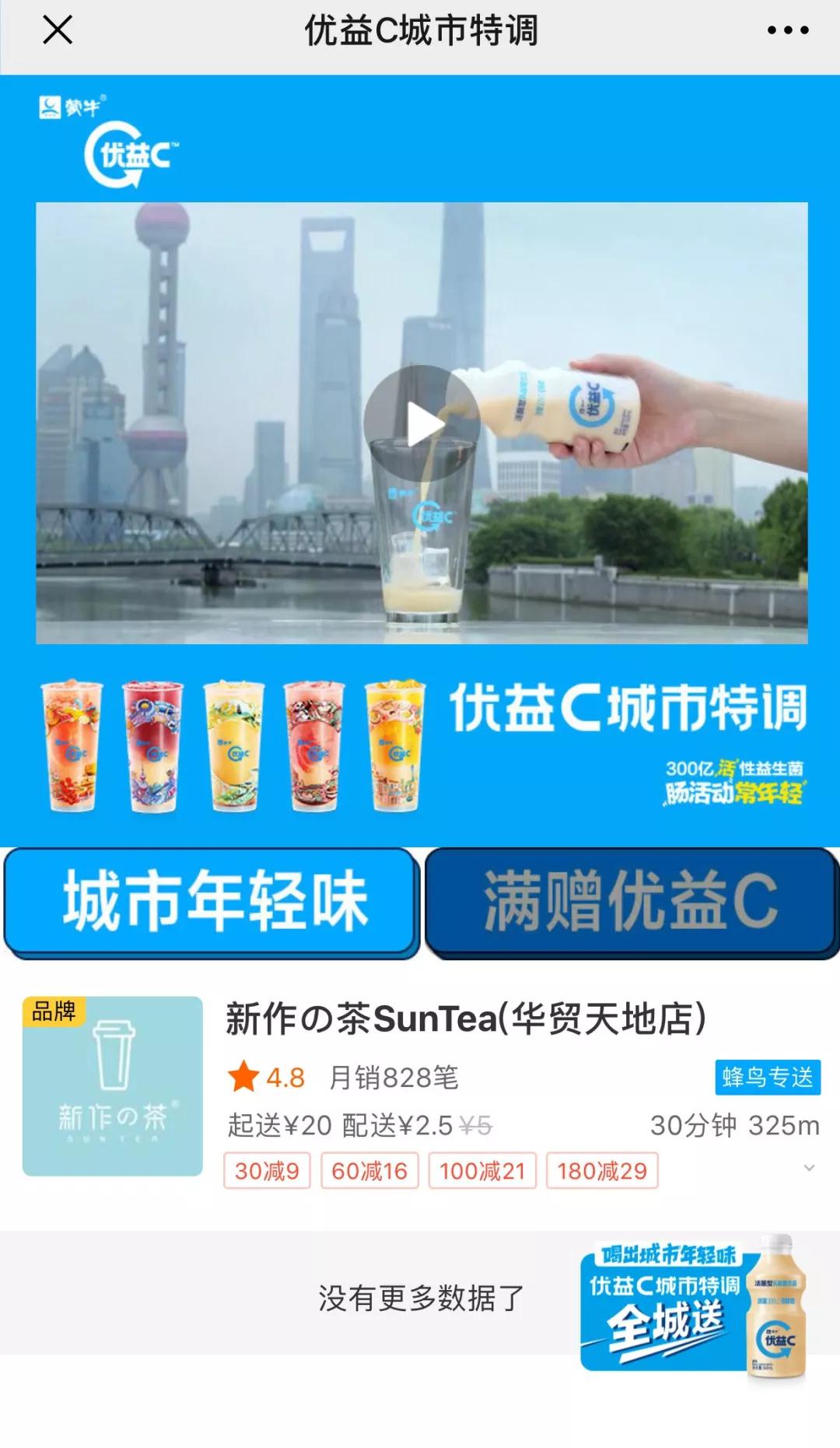The width and height of the screenshot is (840, 1448).
Task: Play the 优益C promotional video
Action: [422, 423]
